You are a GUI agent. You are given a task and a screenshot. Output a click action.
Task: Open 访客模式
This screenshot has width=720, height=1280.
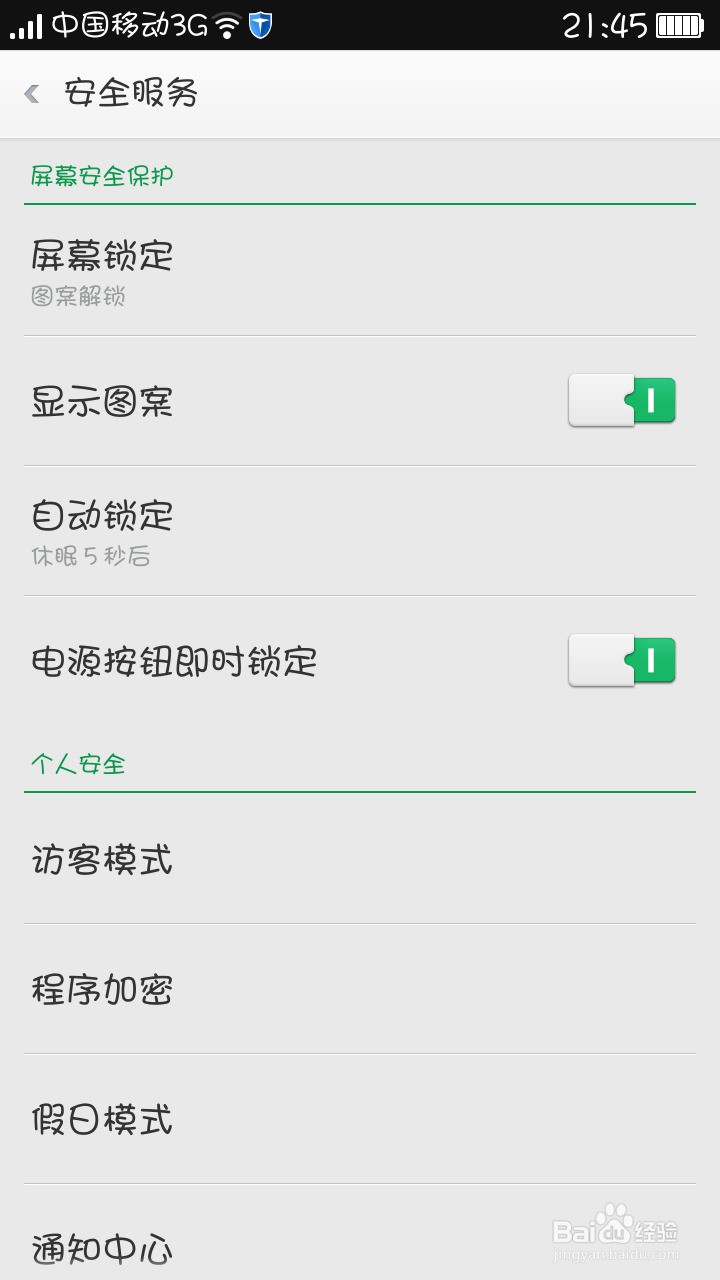point(360,860)
